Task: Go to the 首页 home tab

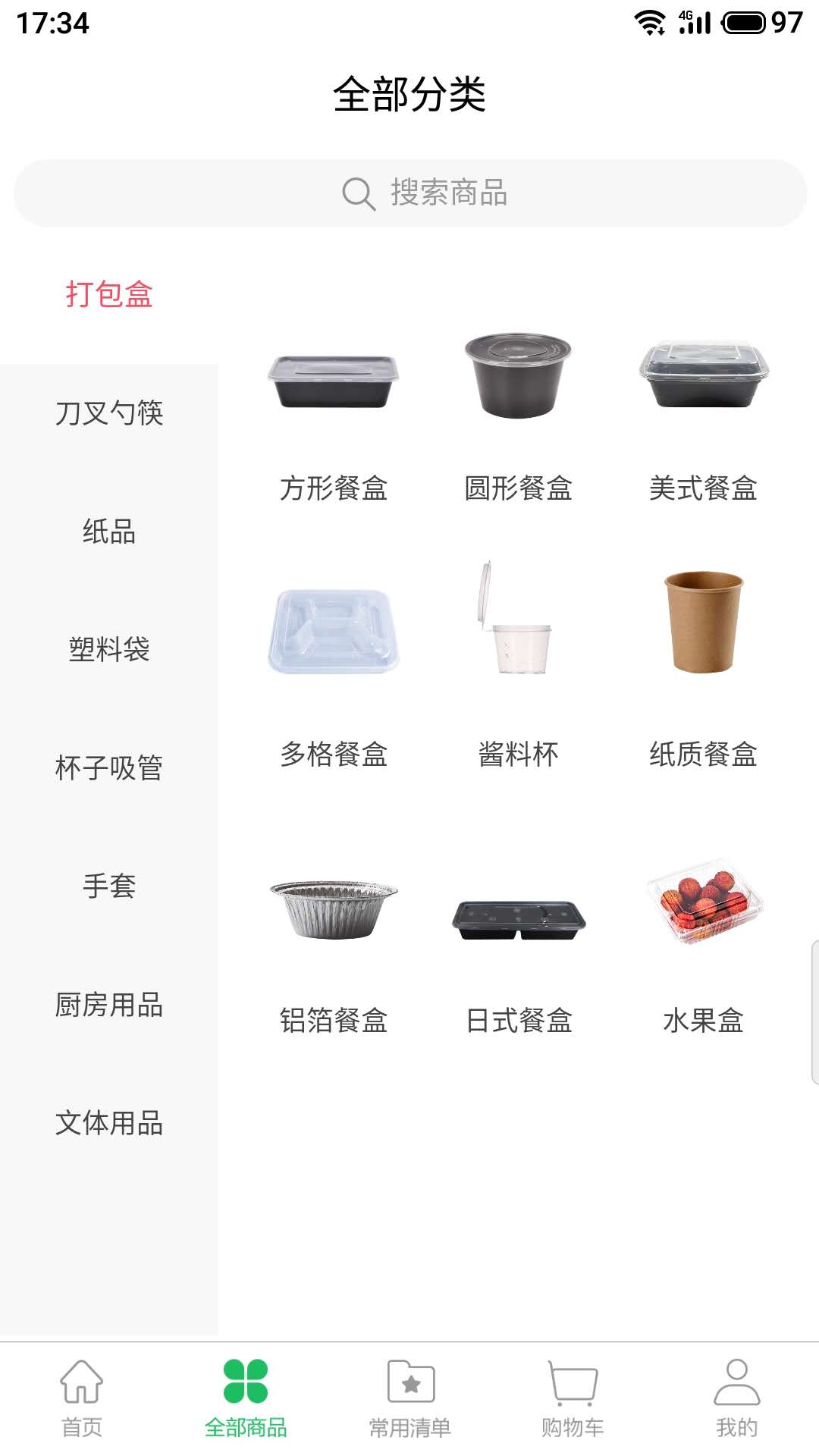Action: (82, 1398)
